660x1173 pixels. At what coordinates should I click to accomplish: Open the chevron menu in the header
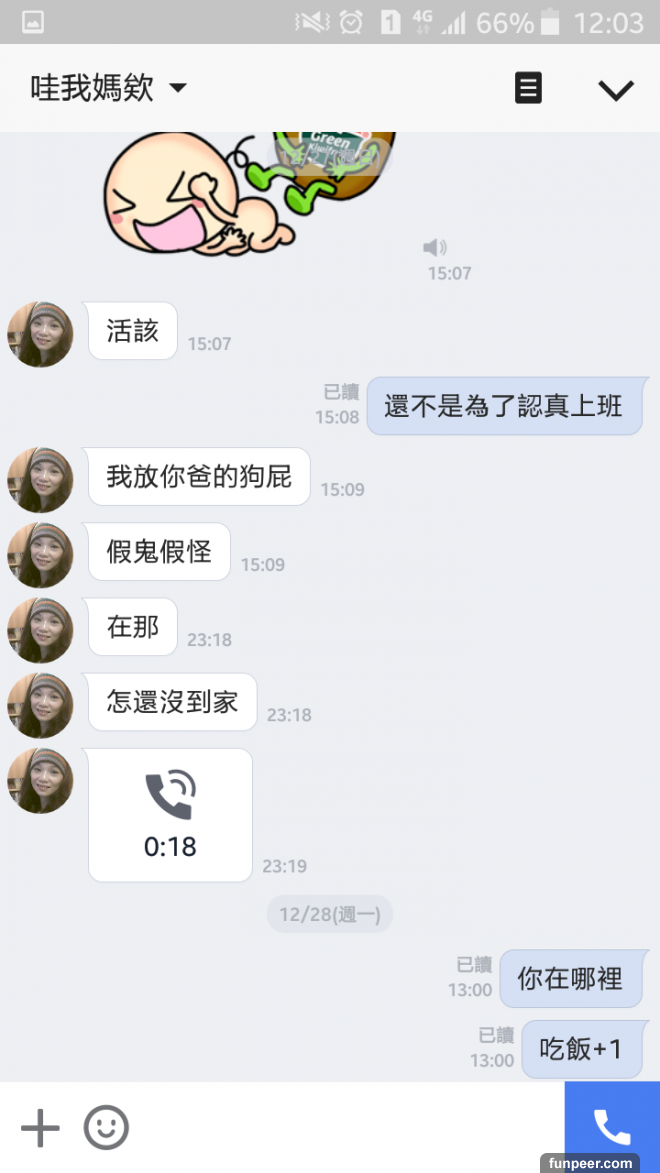(615, 90)
